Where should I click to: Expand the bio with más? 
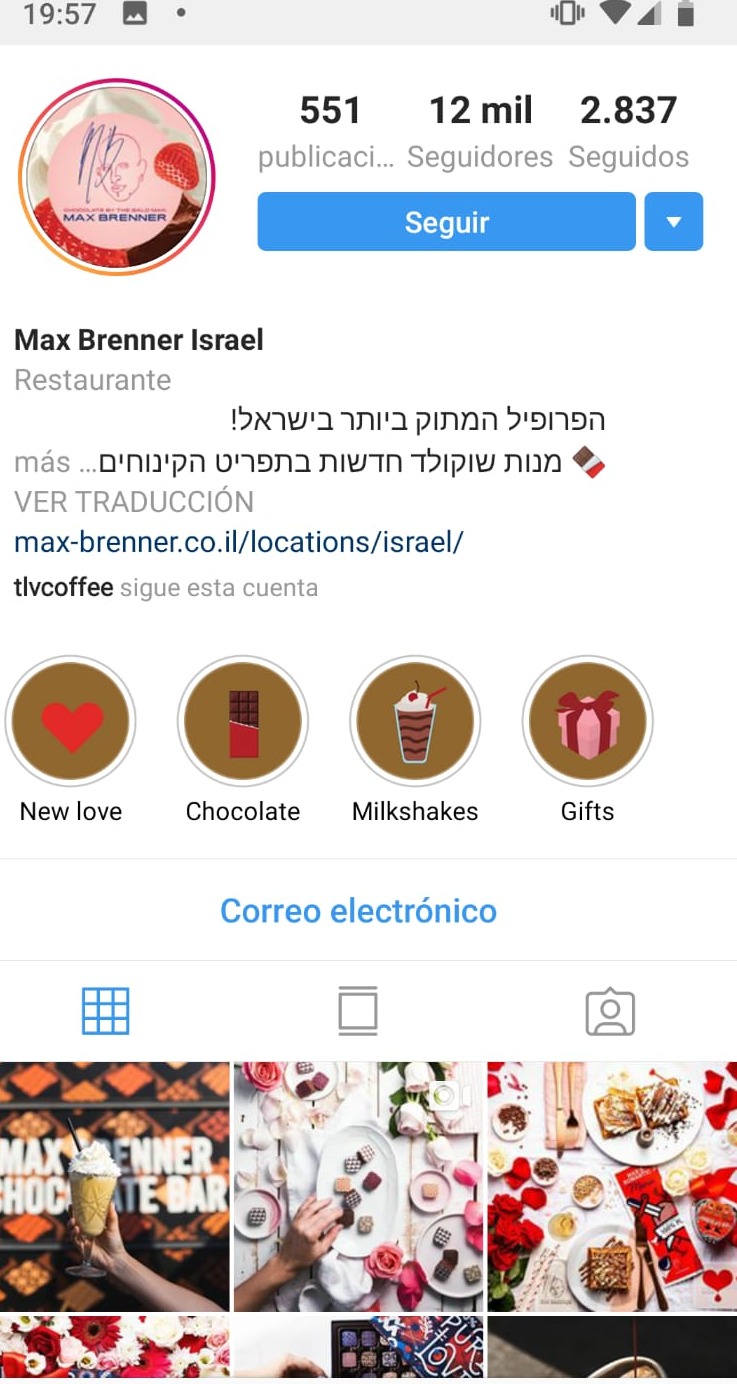[x=42, y=462]
